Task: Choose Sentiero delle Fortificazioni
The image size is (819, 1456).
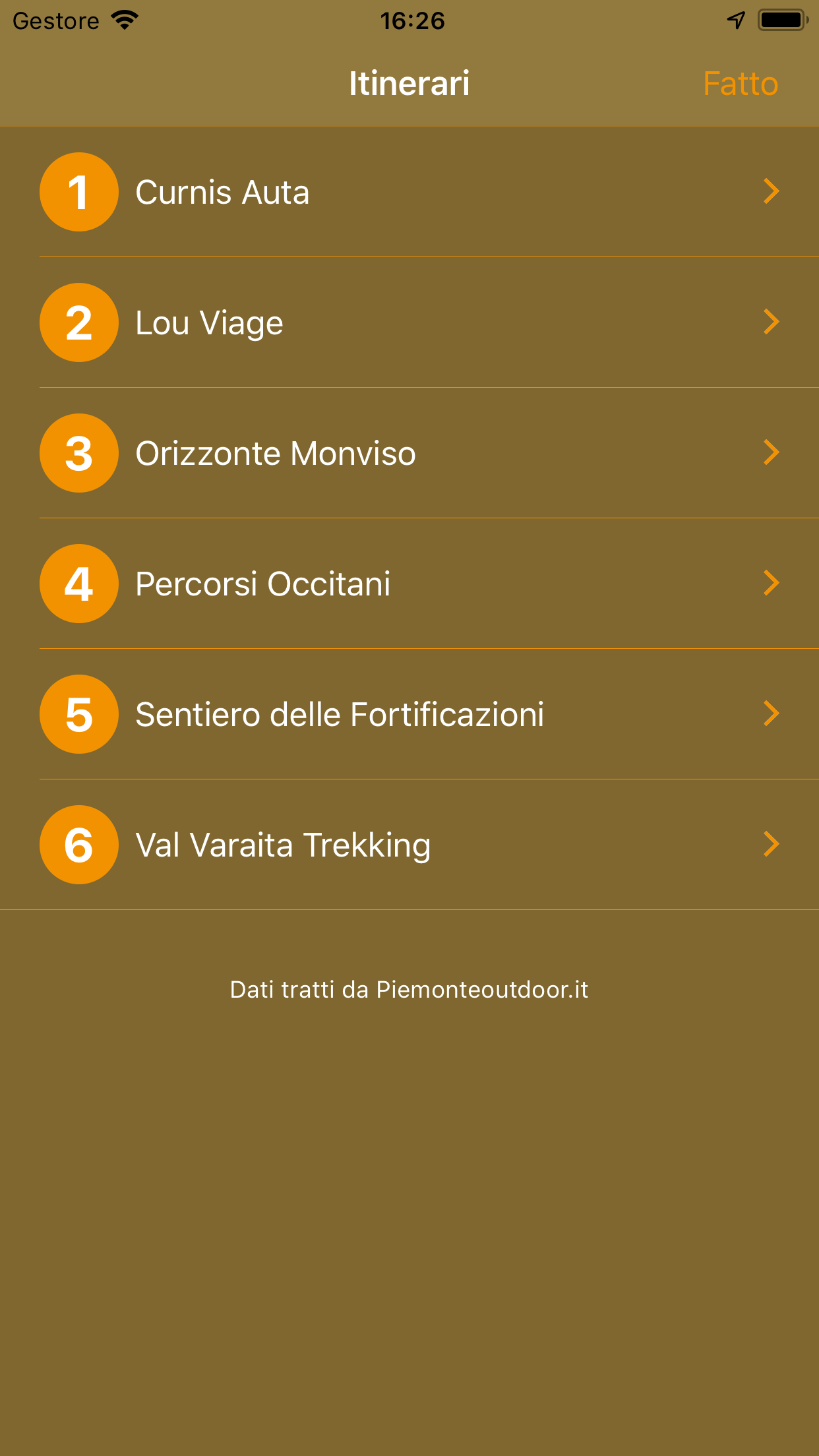Action: click(x=409, y=714)
